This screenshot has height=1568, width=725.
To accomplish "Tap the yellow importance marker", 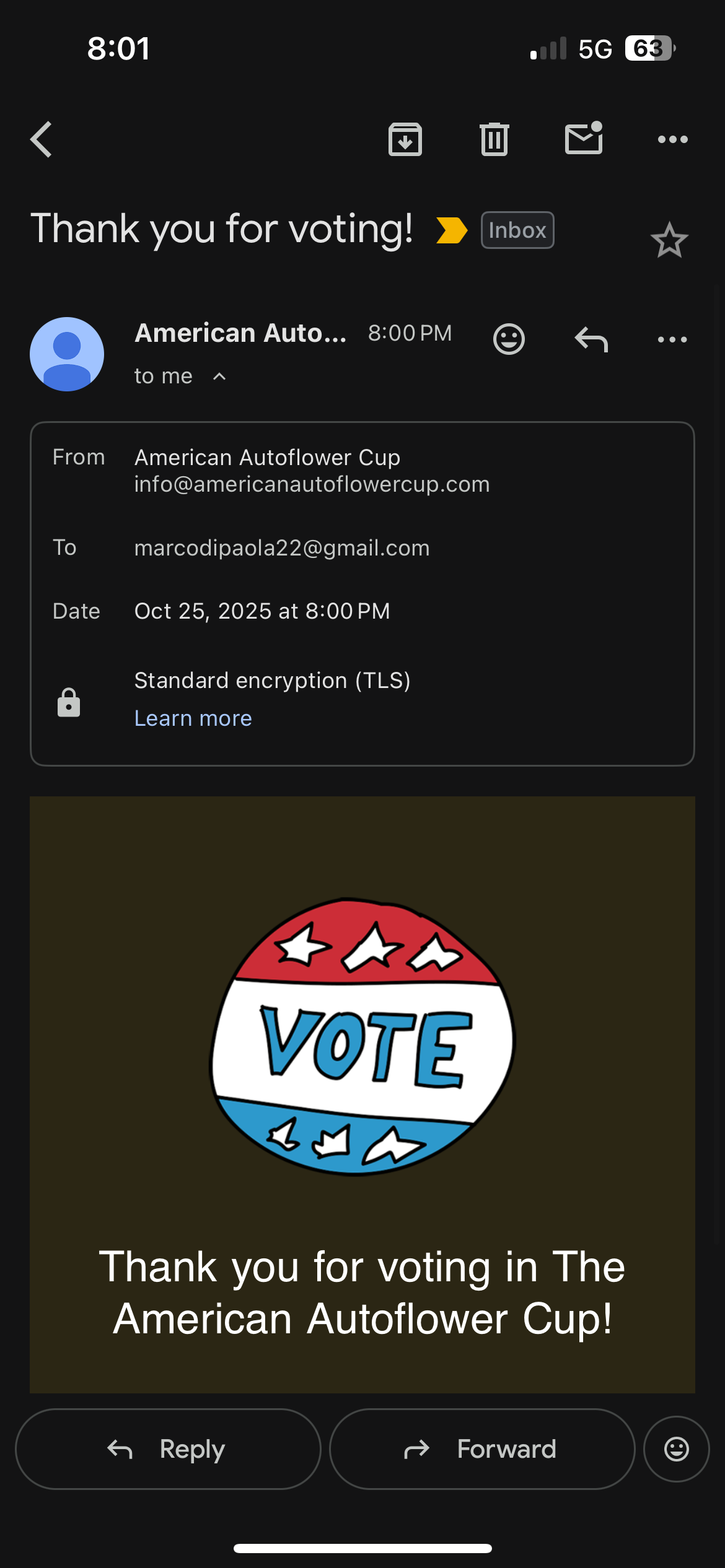I will (x=451, y=230).
